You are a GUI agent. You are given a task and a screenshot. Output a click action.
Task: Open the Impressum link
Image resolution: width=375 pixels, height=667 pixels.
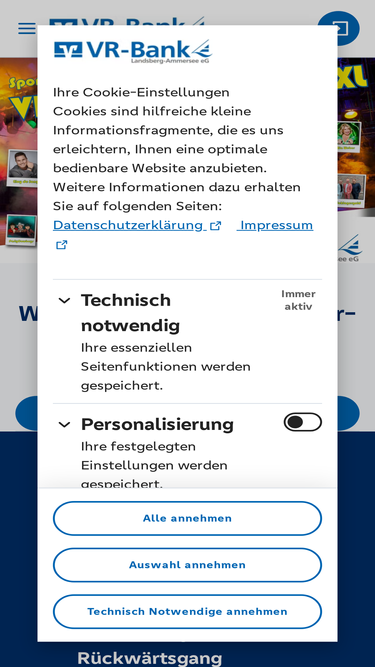pos(275,225)
